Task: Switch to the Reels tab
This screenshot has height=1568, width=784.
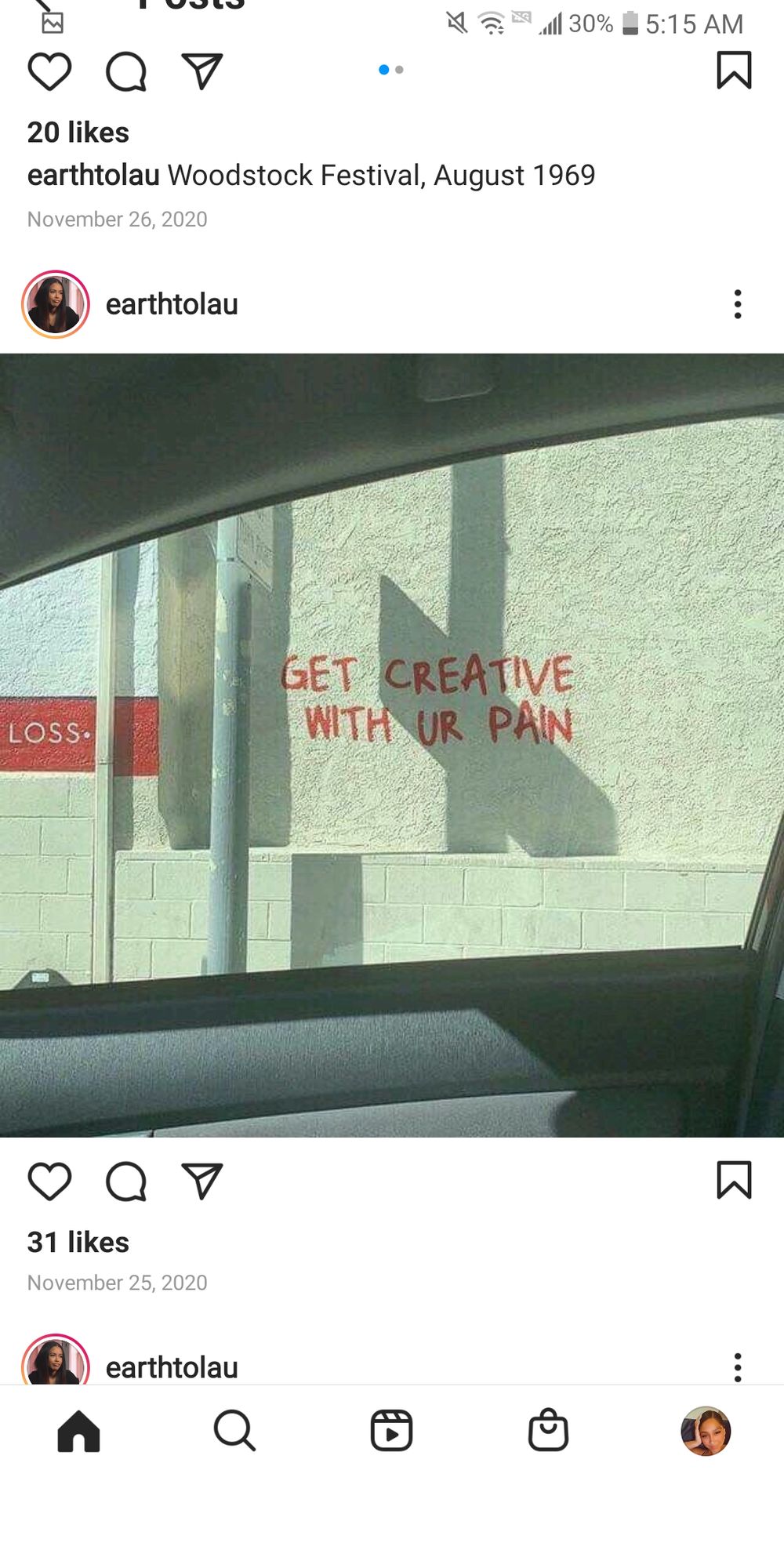Action: pos(391,1431)
